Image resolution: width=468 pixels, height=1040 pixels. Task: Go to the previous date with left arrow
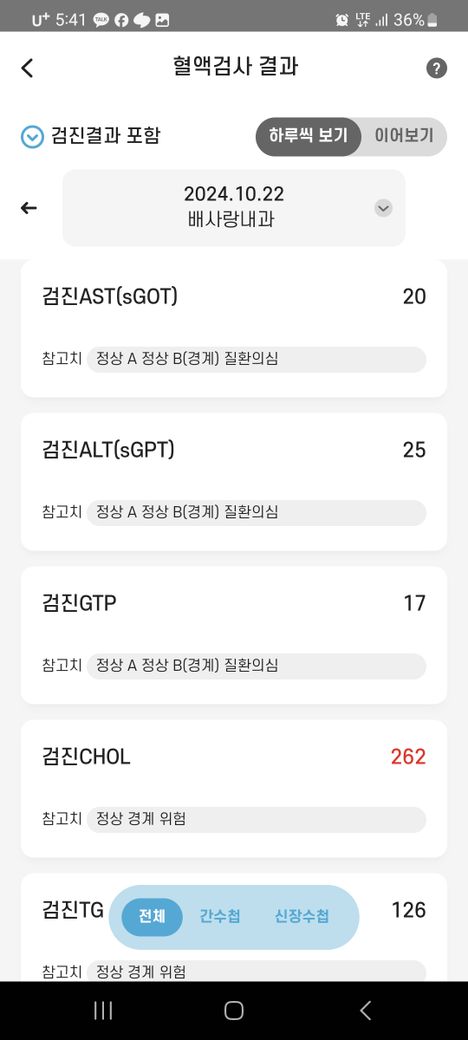29,208
